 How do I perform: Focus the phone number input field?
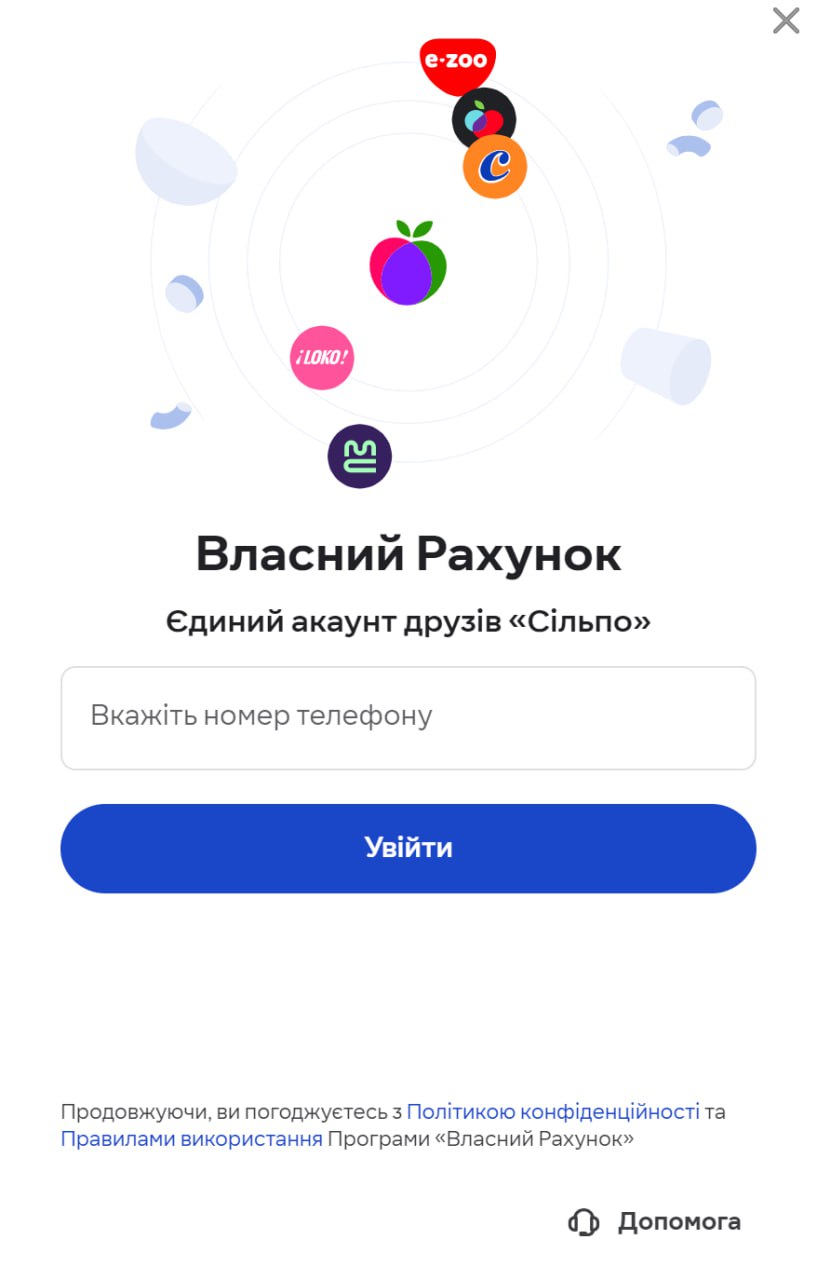408,717
